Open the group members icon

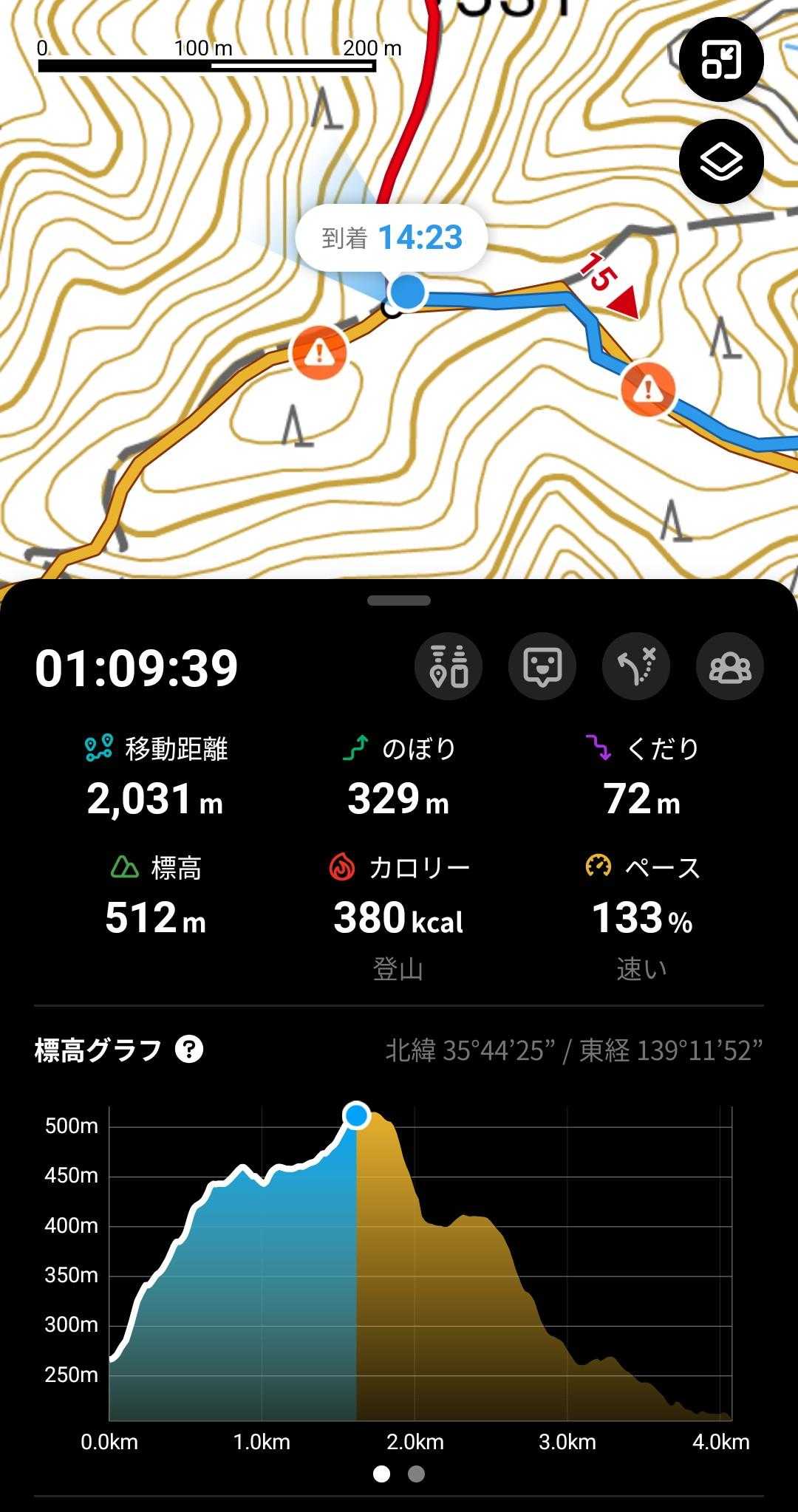729,666
